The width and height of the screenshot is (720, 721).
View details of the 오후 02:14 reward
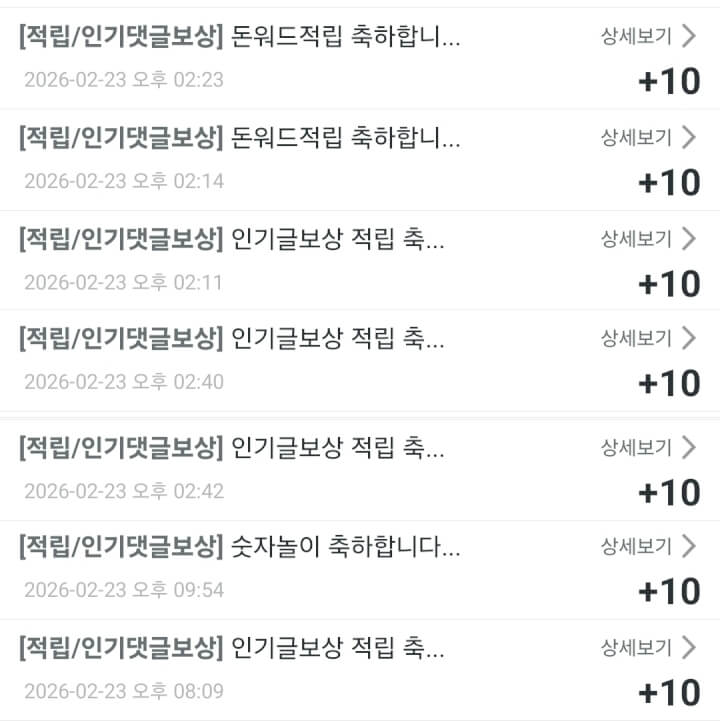point(648,137)
